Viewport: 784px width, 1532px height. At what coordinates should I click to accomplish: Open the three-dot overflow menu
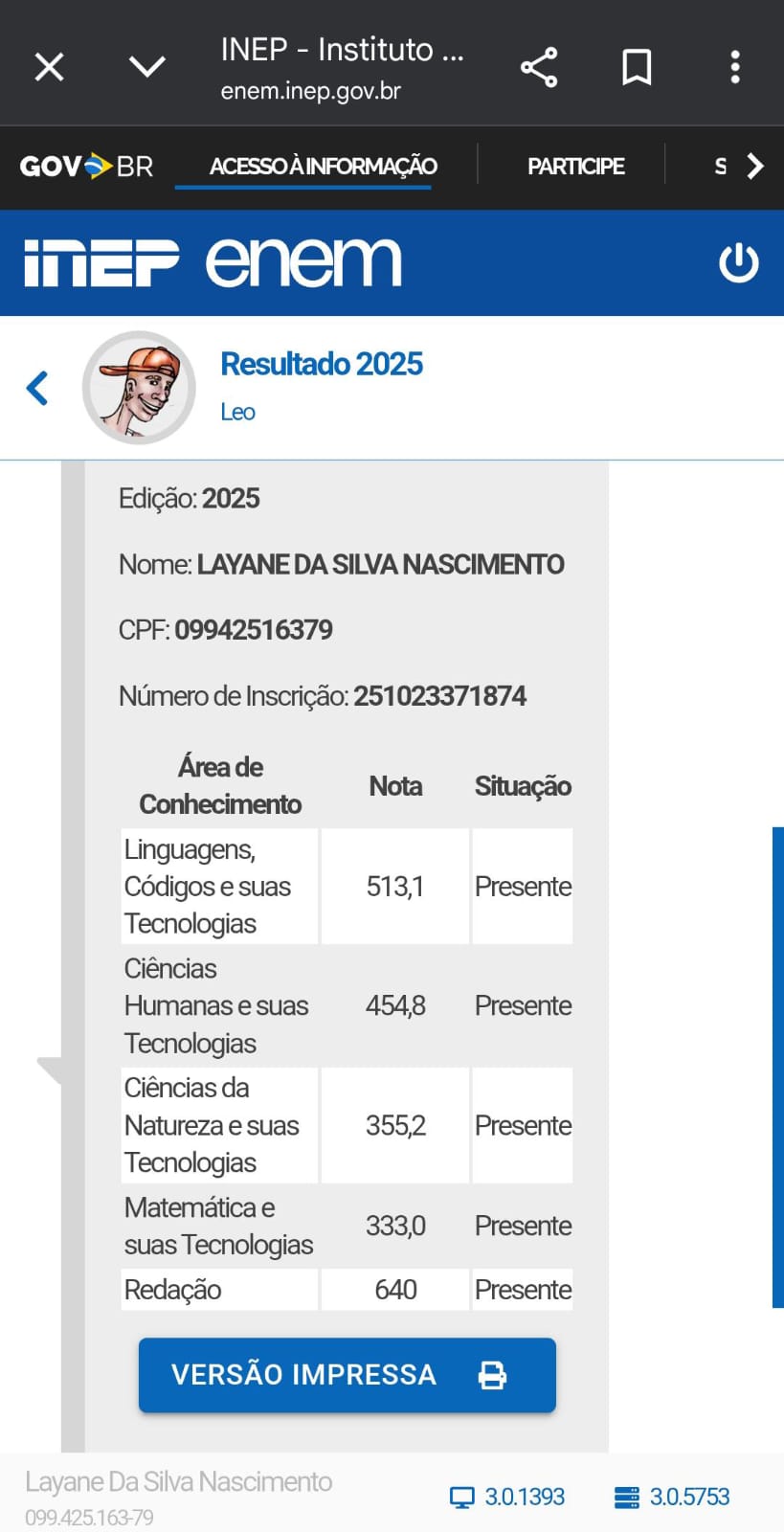[x=735, y=66]
